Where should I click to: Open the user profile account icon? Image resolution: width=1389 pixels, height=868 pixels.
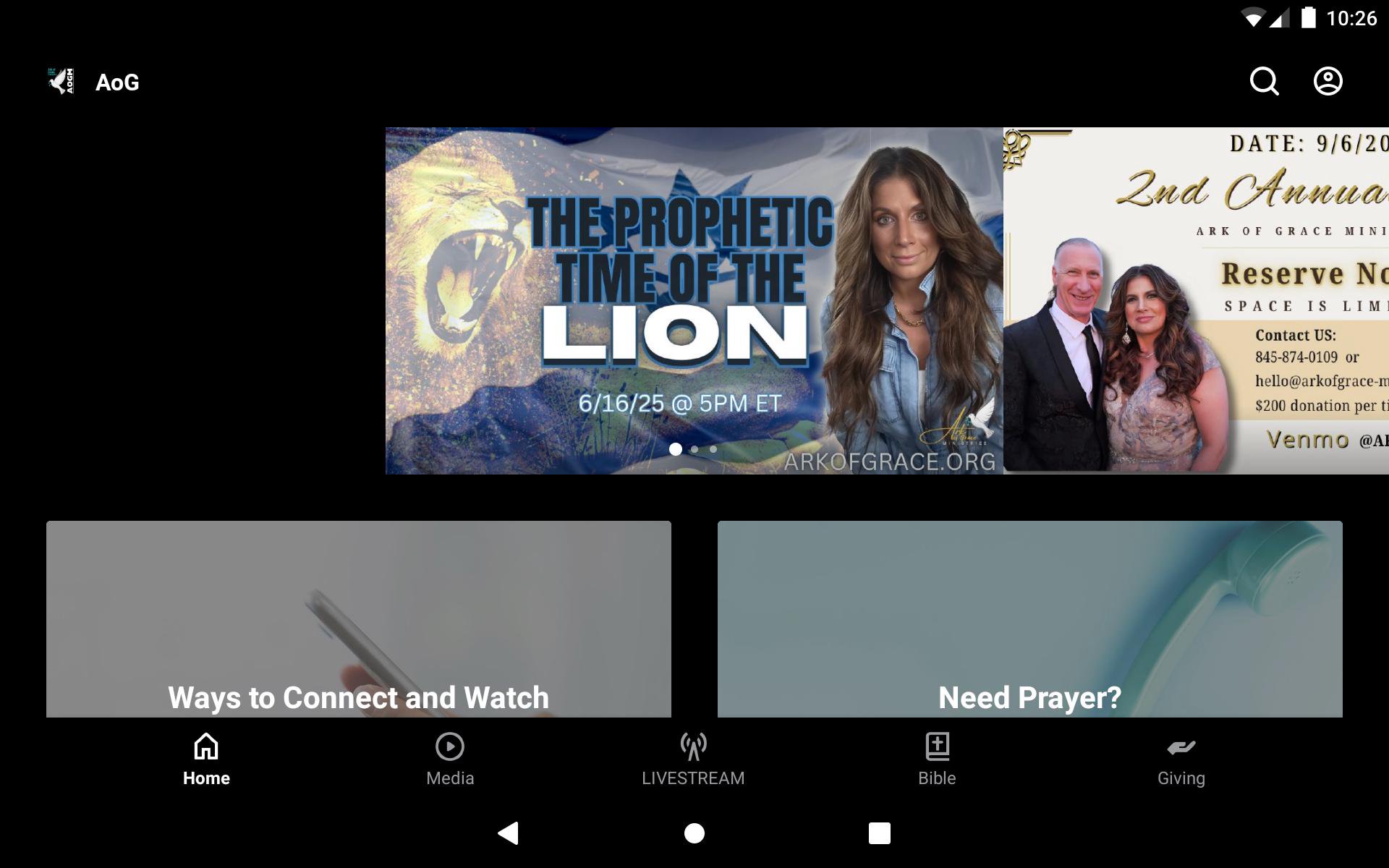pos(1328,82)
